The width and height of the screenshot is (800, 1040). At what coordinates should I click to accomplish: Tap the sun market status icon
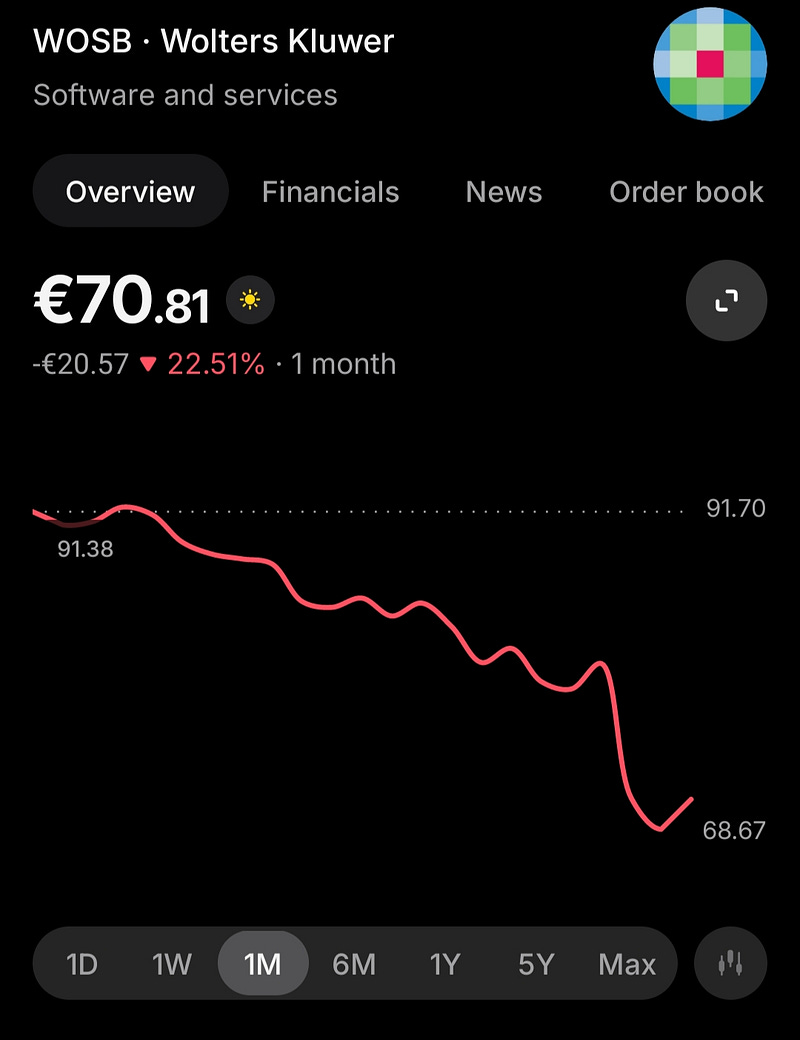tap(250, 300)
